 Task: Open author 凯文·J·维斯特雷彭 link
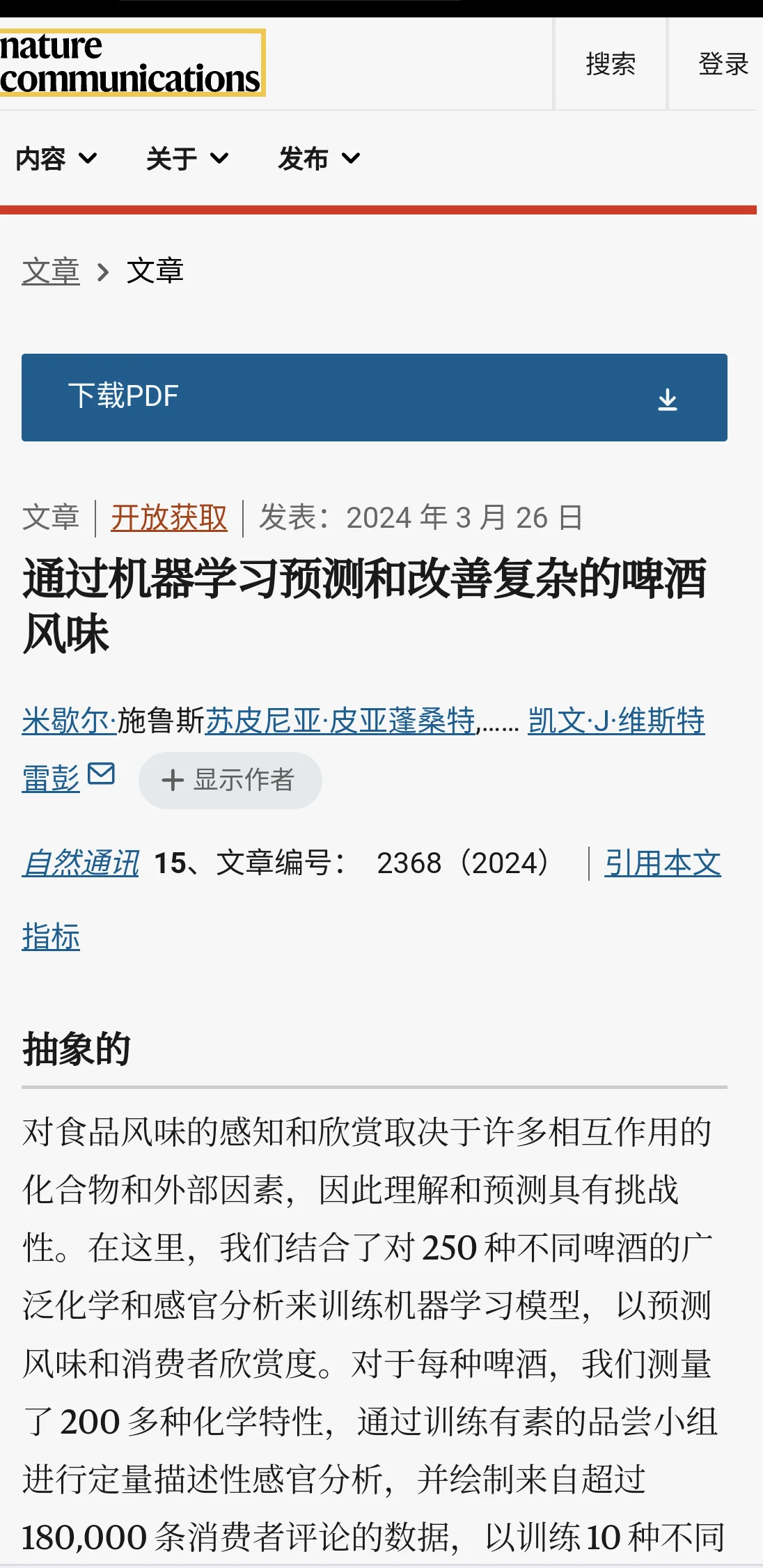(615, 721)
